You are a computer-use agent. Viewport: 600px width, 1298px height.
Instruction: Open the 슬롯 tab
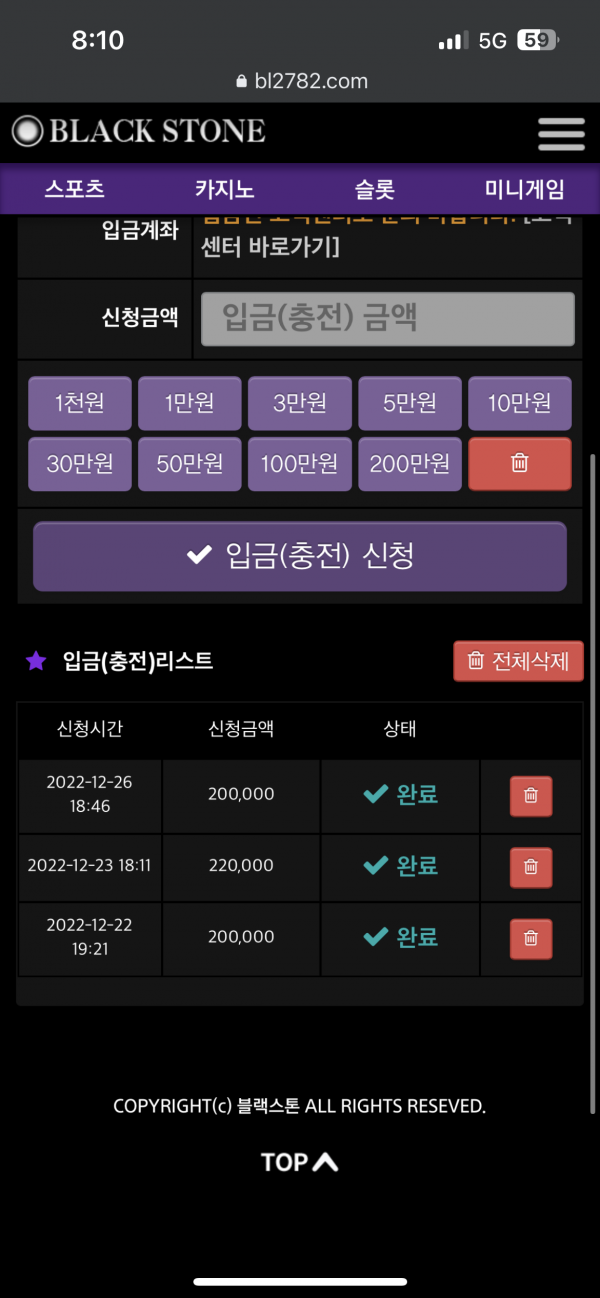(x=374, y=189)
